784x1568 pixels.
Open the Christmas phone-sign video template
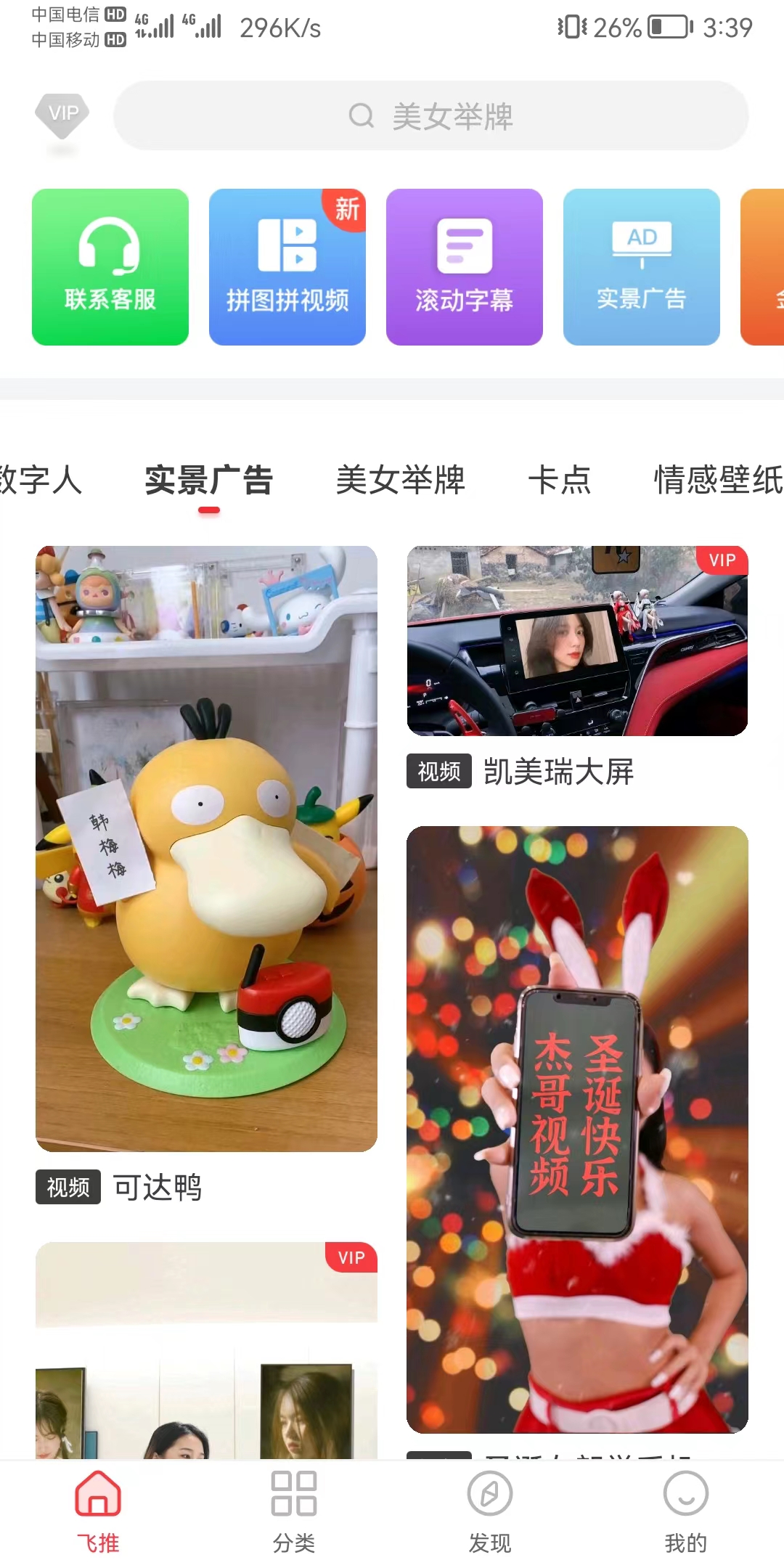pyautogui.click(x=577, y=1129)
